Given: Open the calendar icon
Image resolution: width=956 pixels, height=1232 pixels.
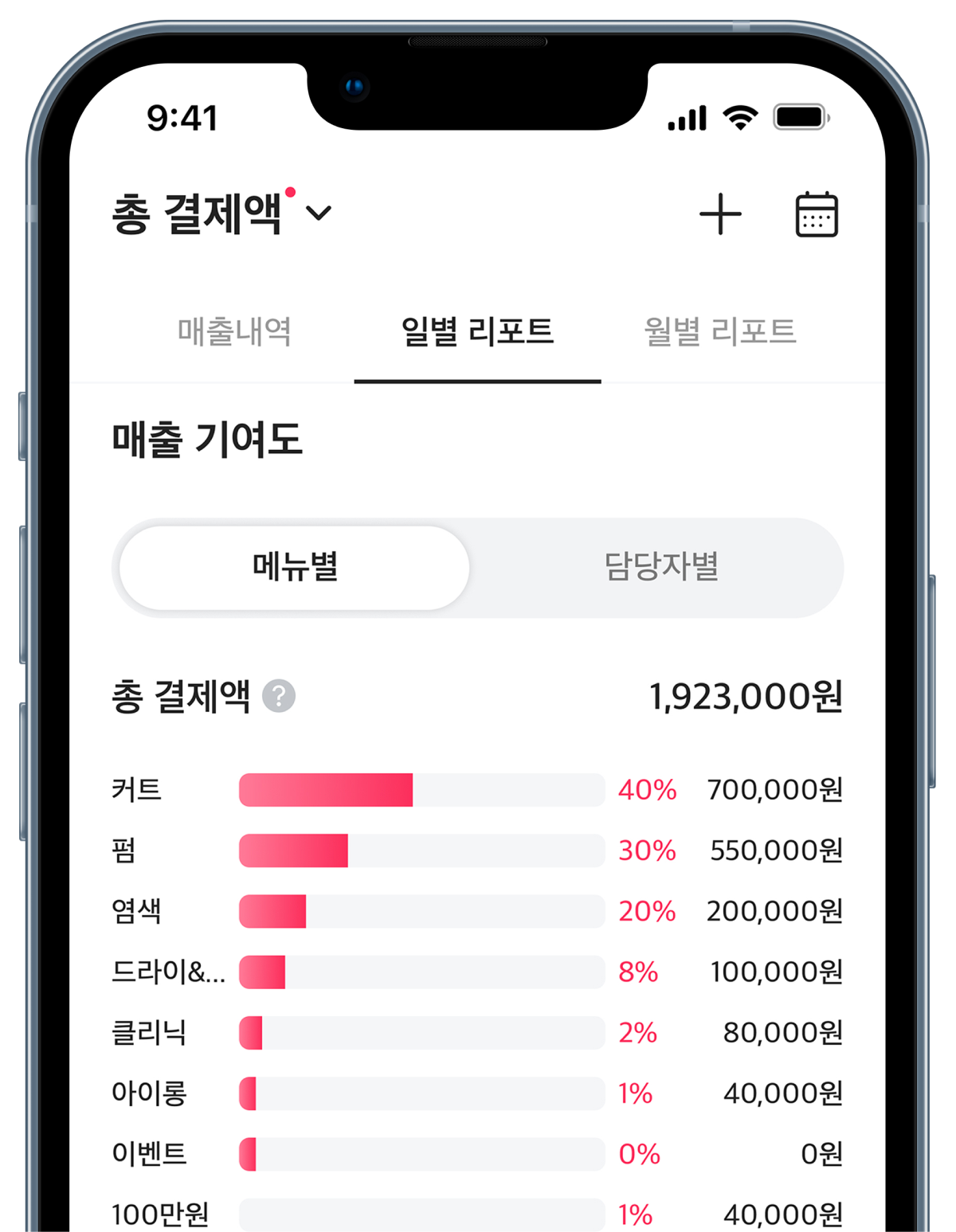Looking at the screenshot, I should coord(817,214).
